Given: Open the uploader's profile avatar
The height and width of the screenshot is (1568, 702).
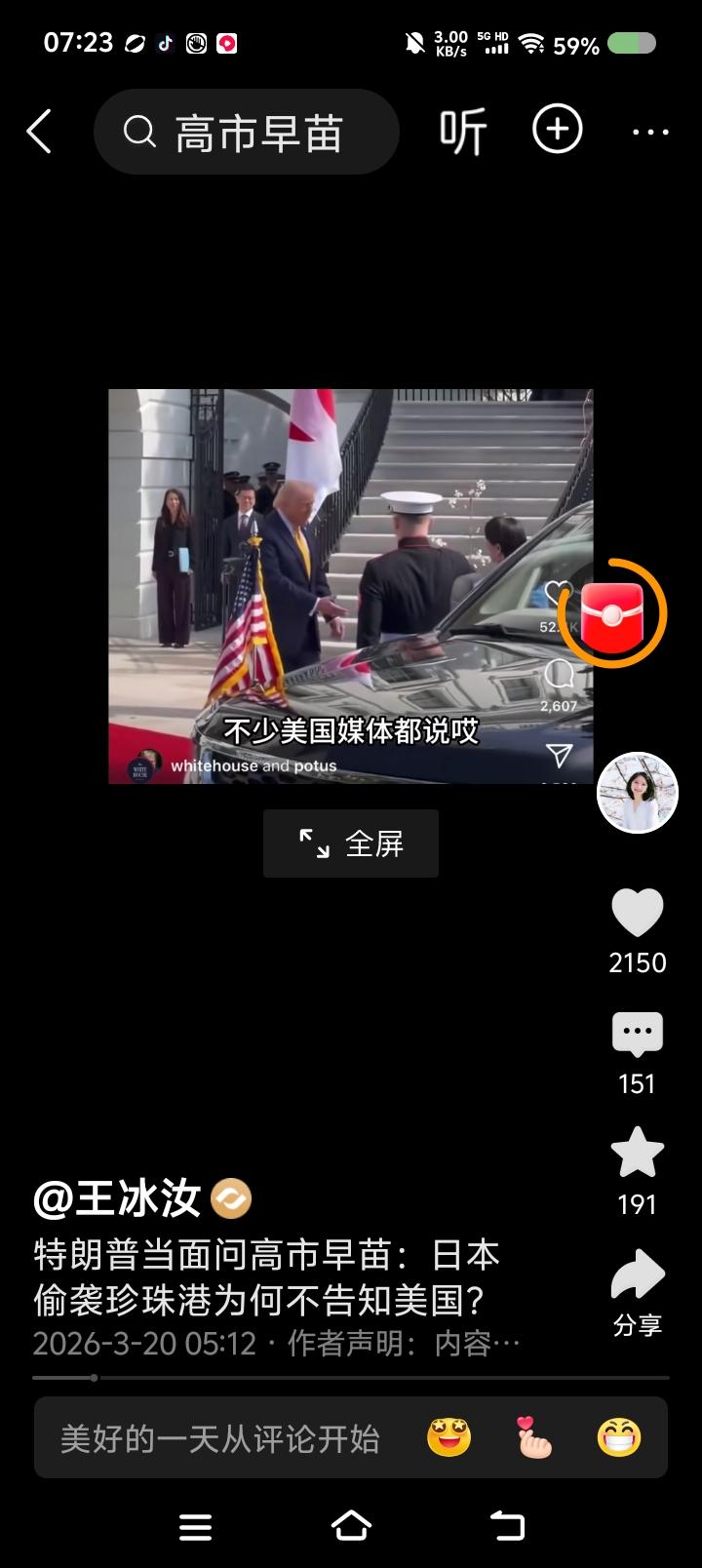Looking at the screenshot, I should pos(637,792).
